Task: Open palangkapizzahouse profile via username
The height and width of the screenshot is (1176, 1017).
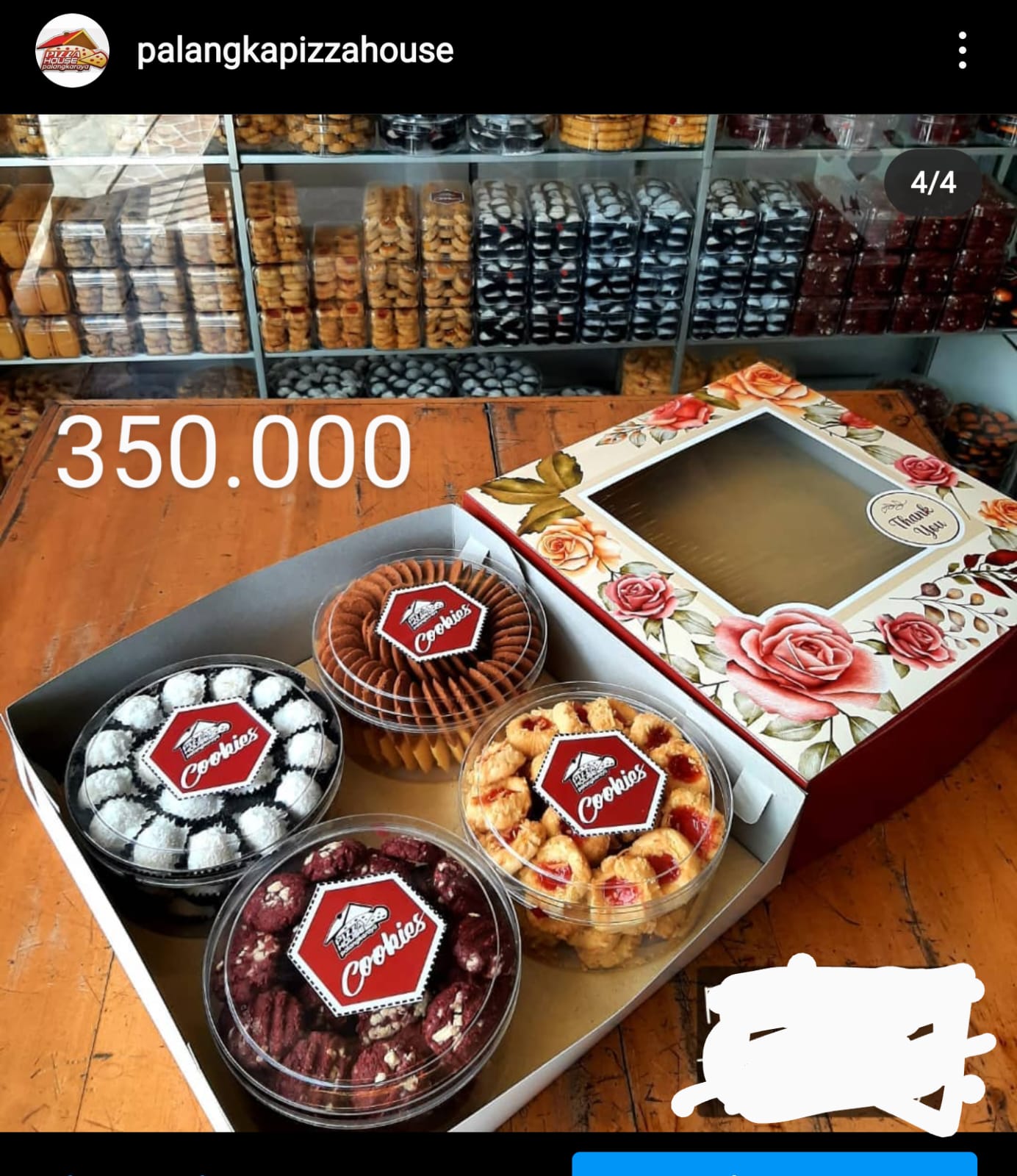Action: (x=295, y=51)
